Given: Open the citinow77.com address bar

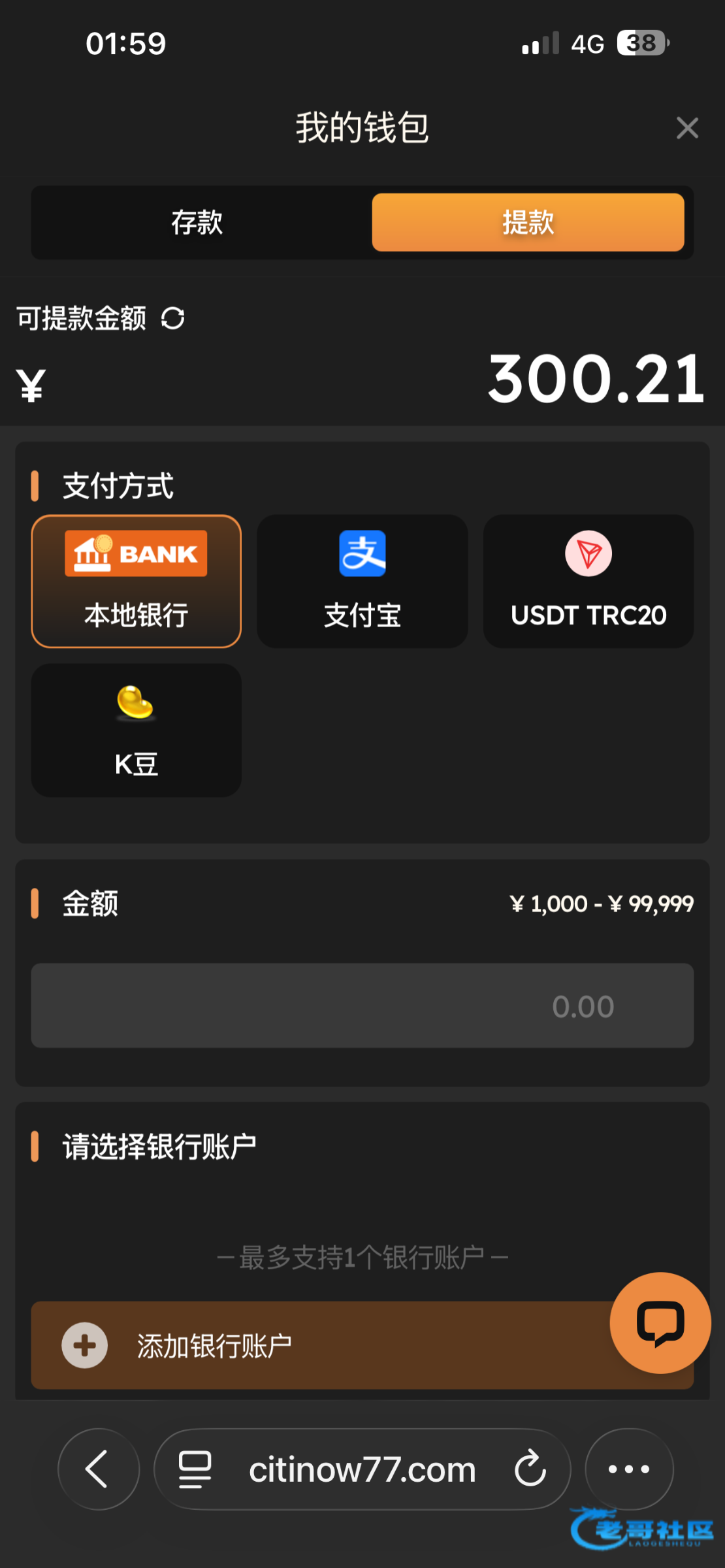Looking at the screenshot, I should pyautogui.click(x=361, y=1469).
